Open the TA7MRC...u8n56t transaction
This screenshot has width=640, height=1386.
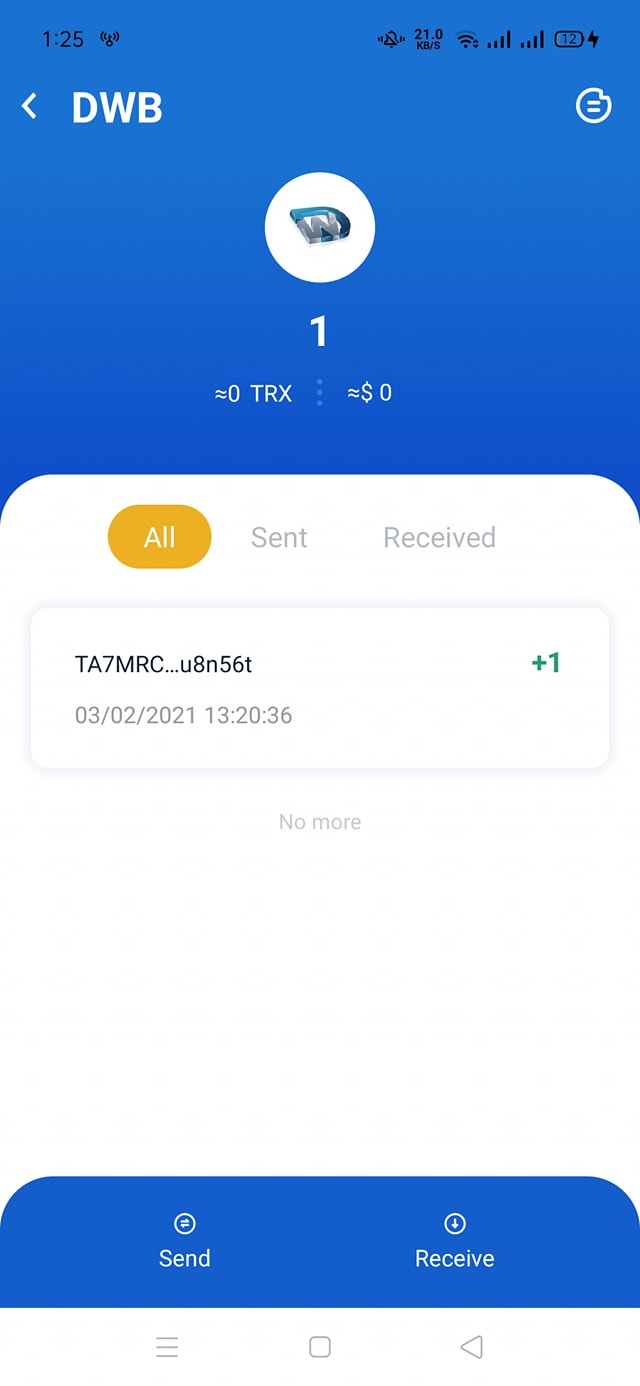click(x=319, y=687)
